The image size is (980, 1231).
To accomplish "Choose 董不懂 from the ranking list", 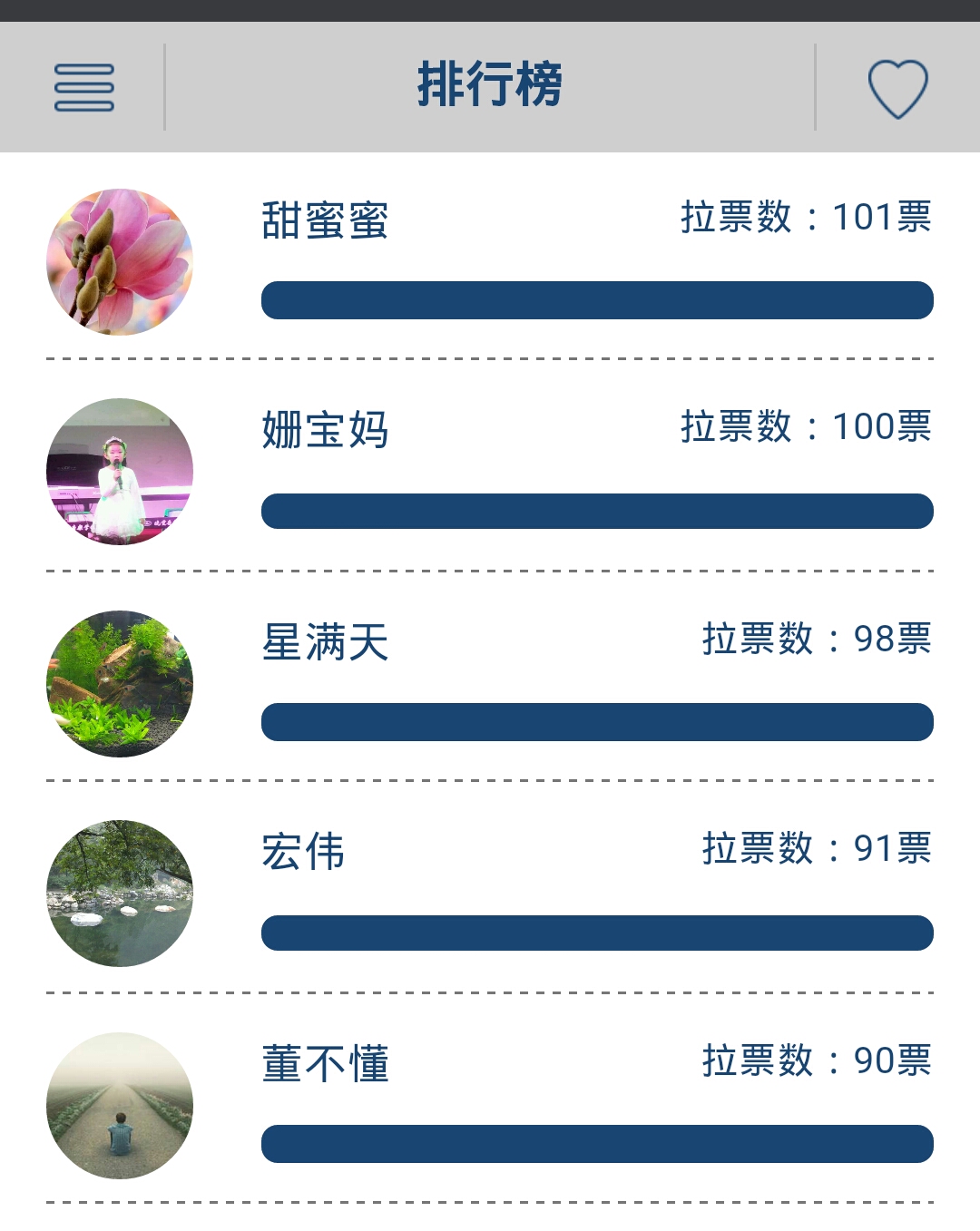I will click(490, 1102).
